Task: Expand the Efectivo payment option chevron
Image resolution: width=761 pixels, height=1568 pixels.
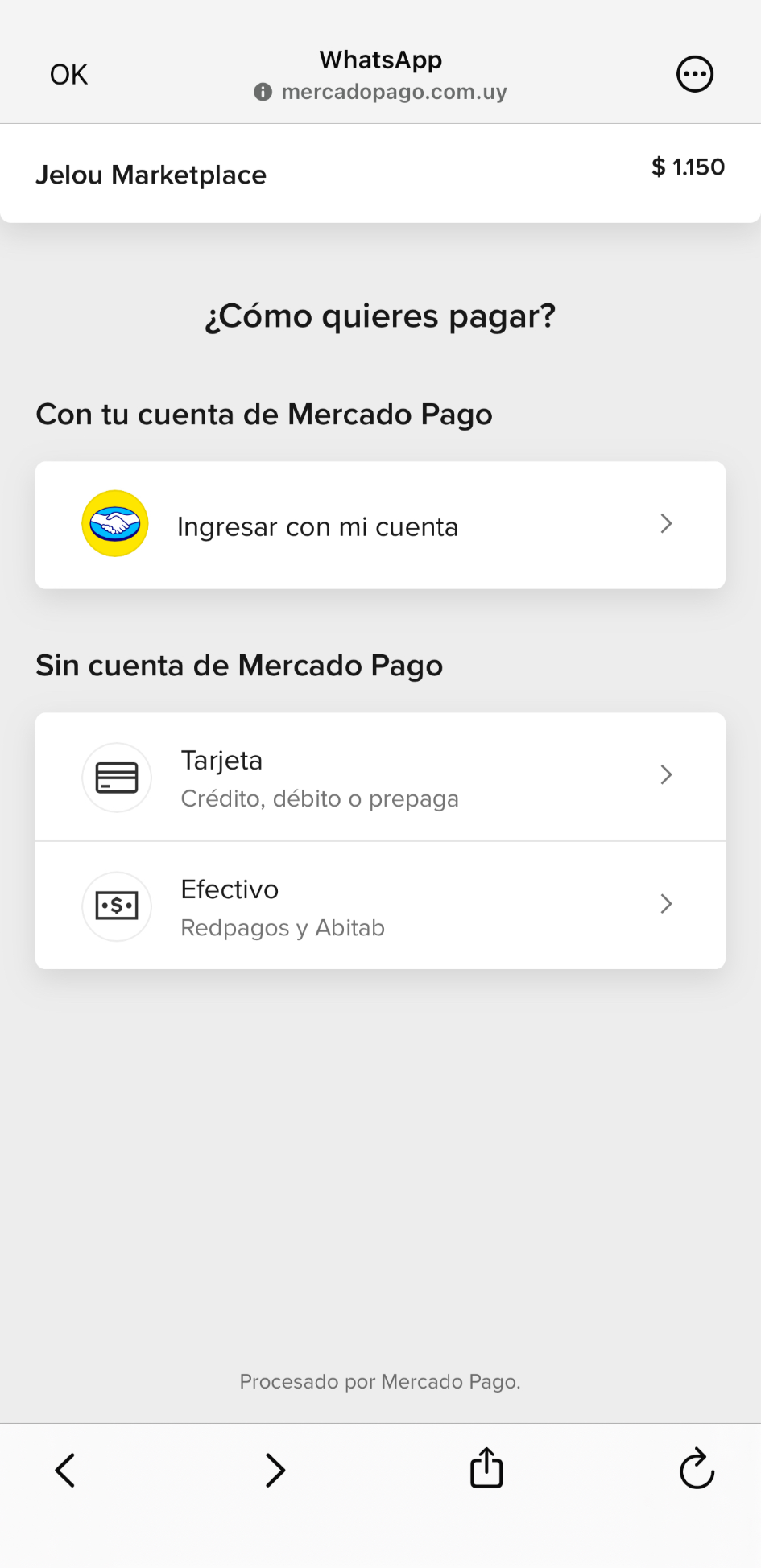Action: pos(666,904)
